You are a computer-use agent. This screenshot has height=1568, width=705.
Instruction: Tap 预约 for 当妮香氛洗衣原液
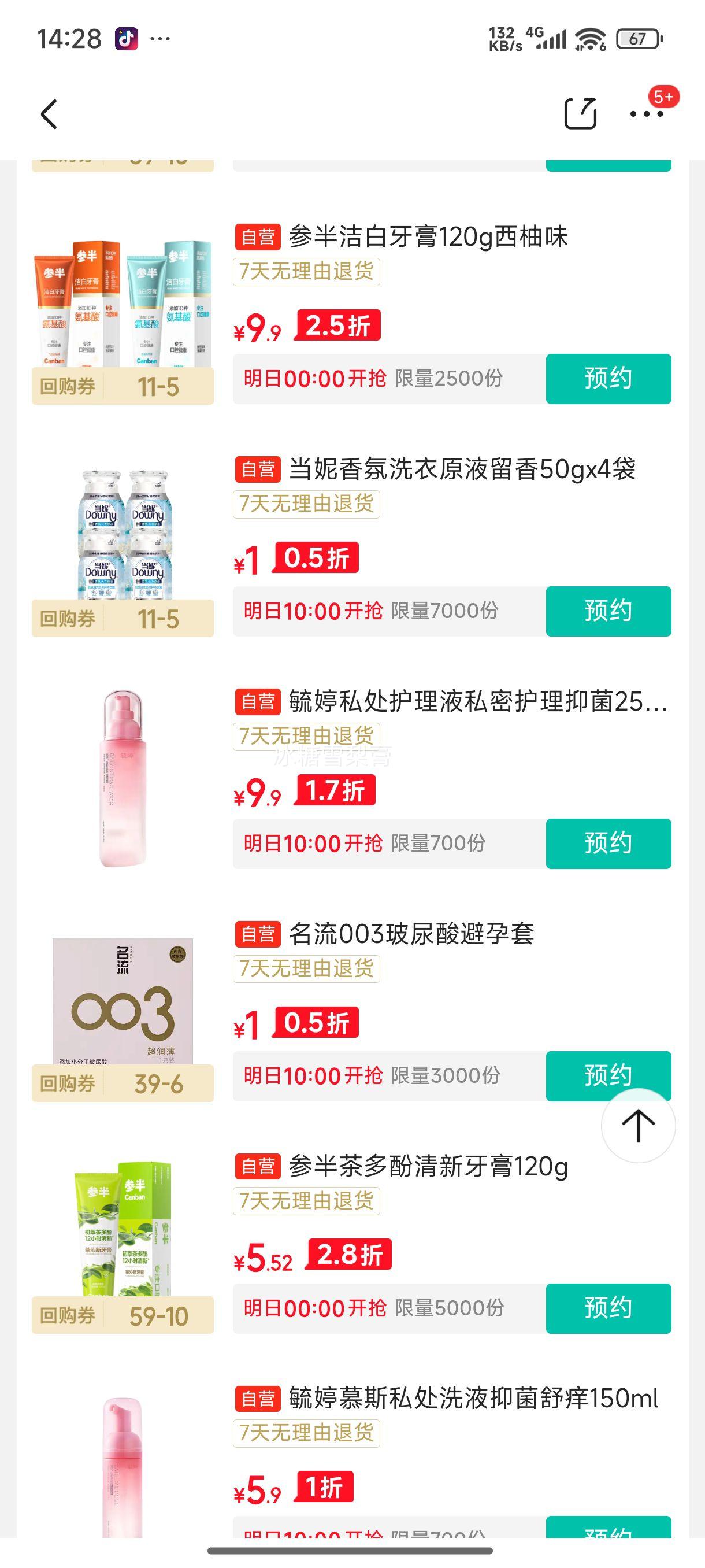(608, 611)
